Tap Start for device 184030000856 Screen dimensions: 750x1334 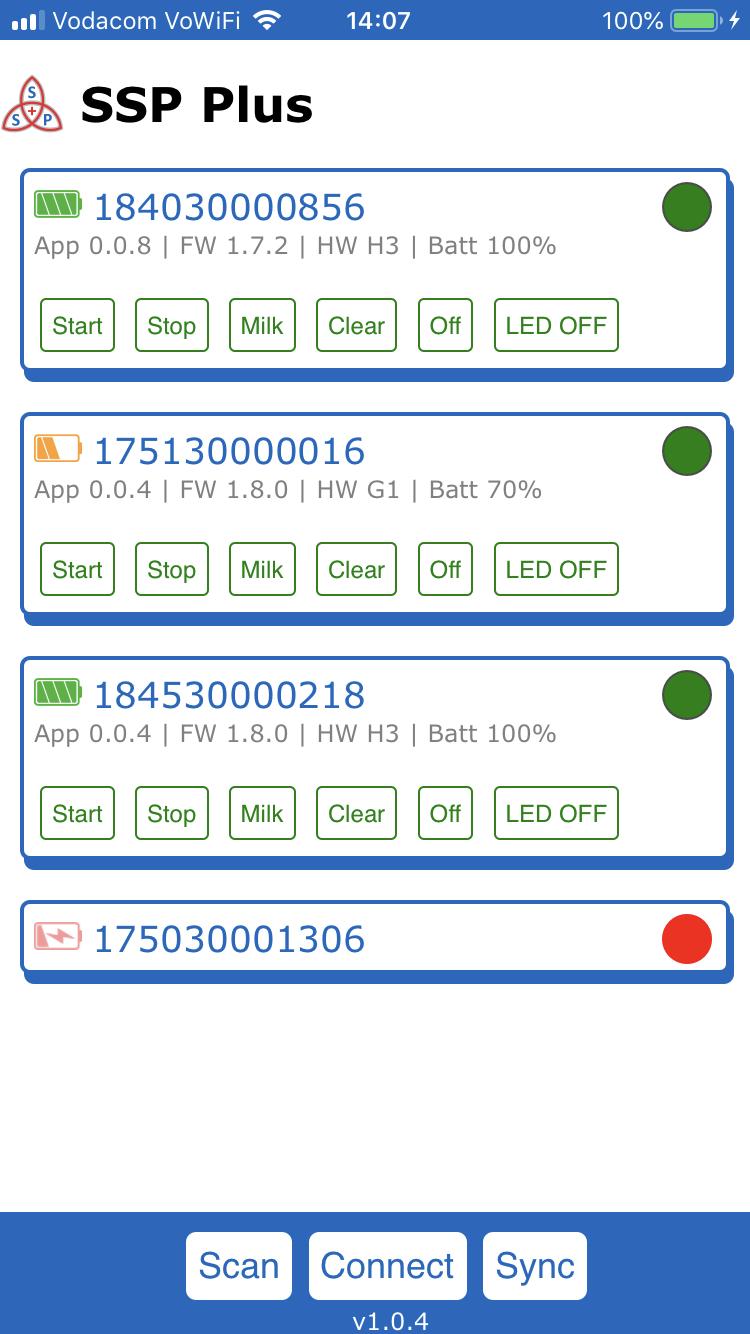pos(77,325)
